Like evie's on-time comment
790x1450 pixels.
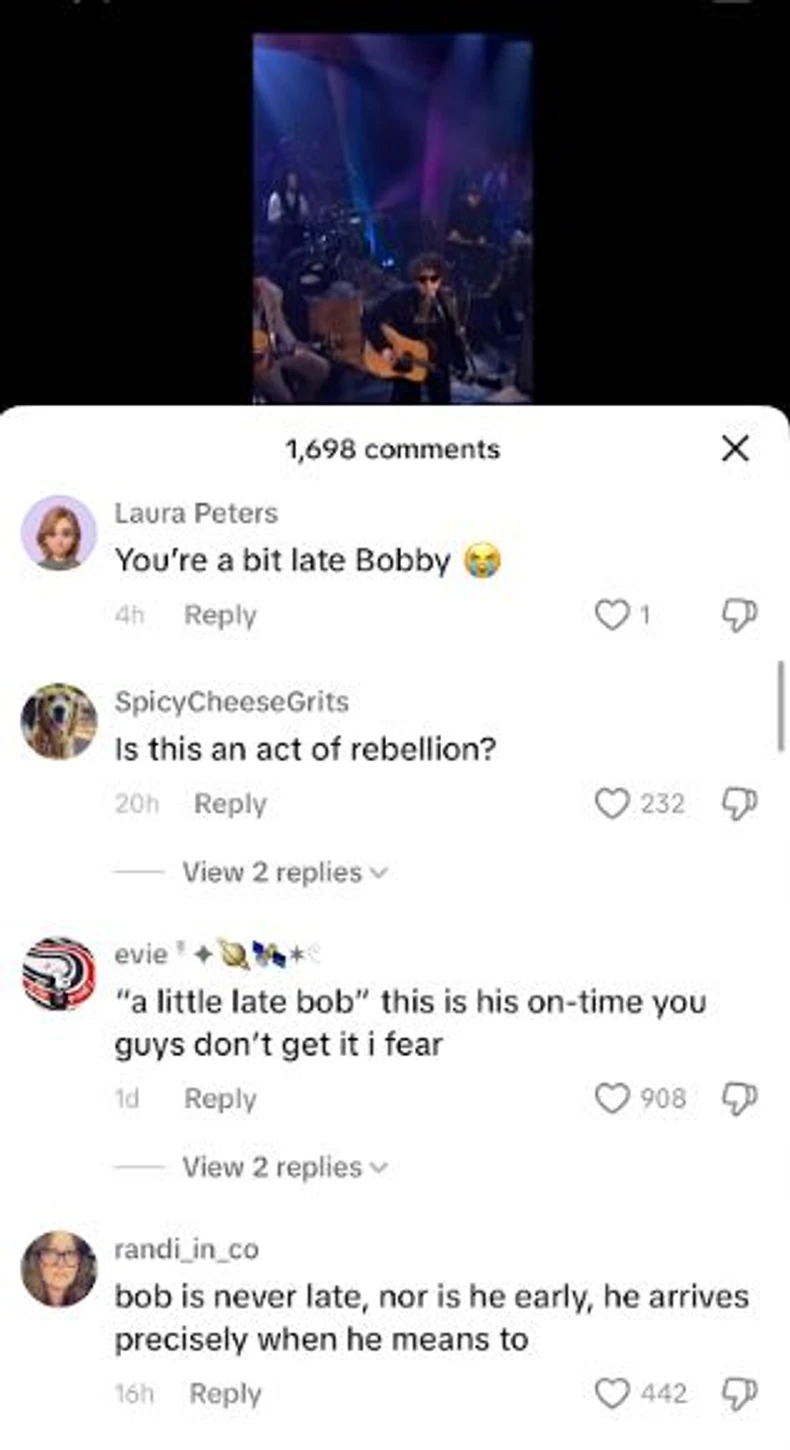pyautogui.click(x=611, y=1099)
